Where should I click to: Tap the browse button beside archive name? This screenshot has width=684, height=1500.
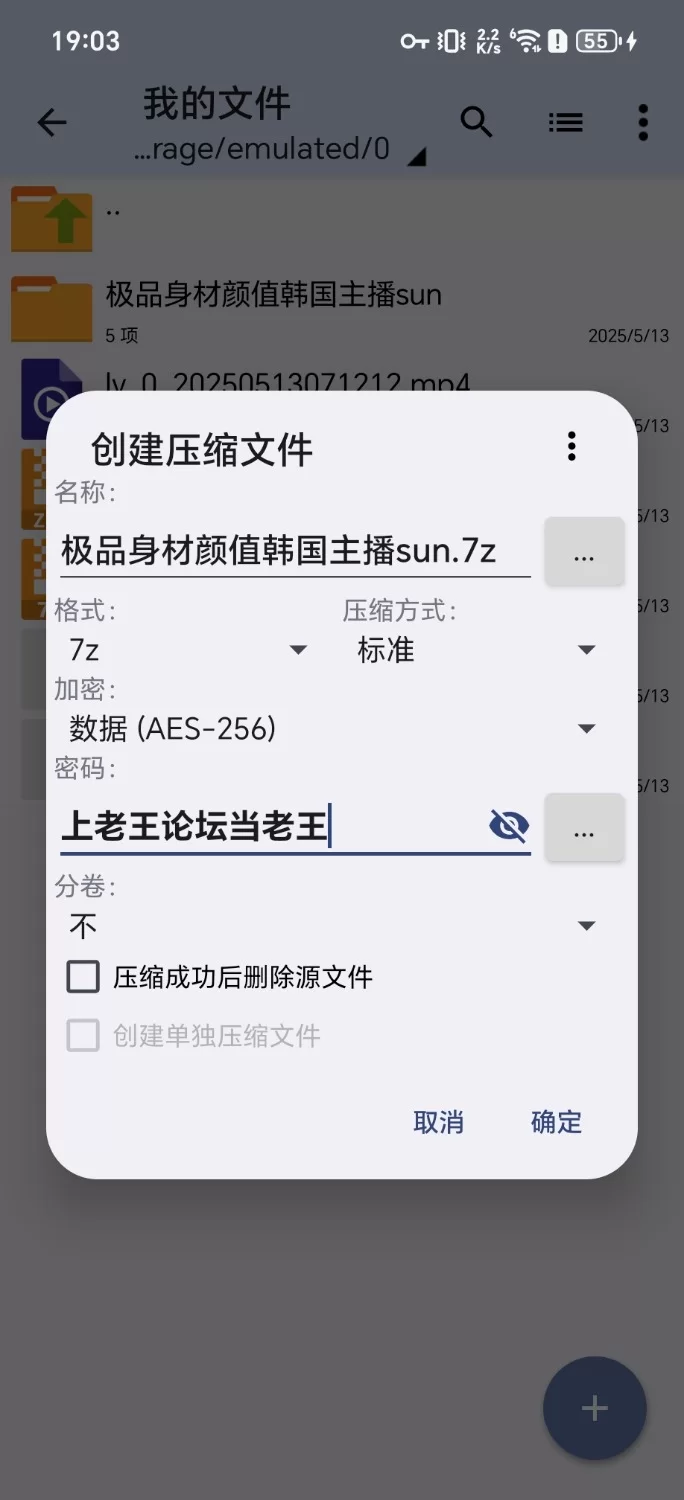coord(584,552)
